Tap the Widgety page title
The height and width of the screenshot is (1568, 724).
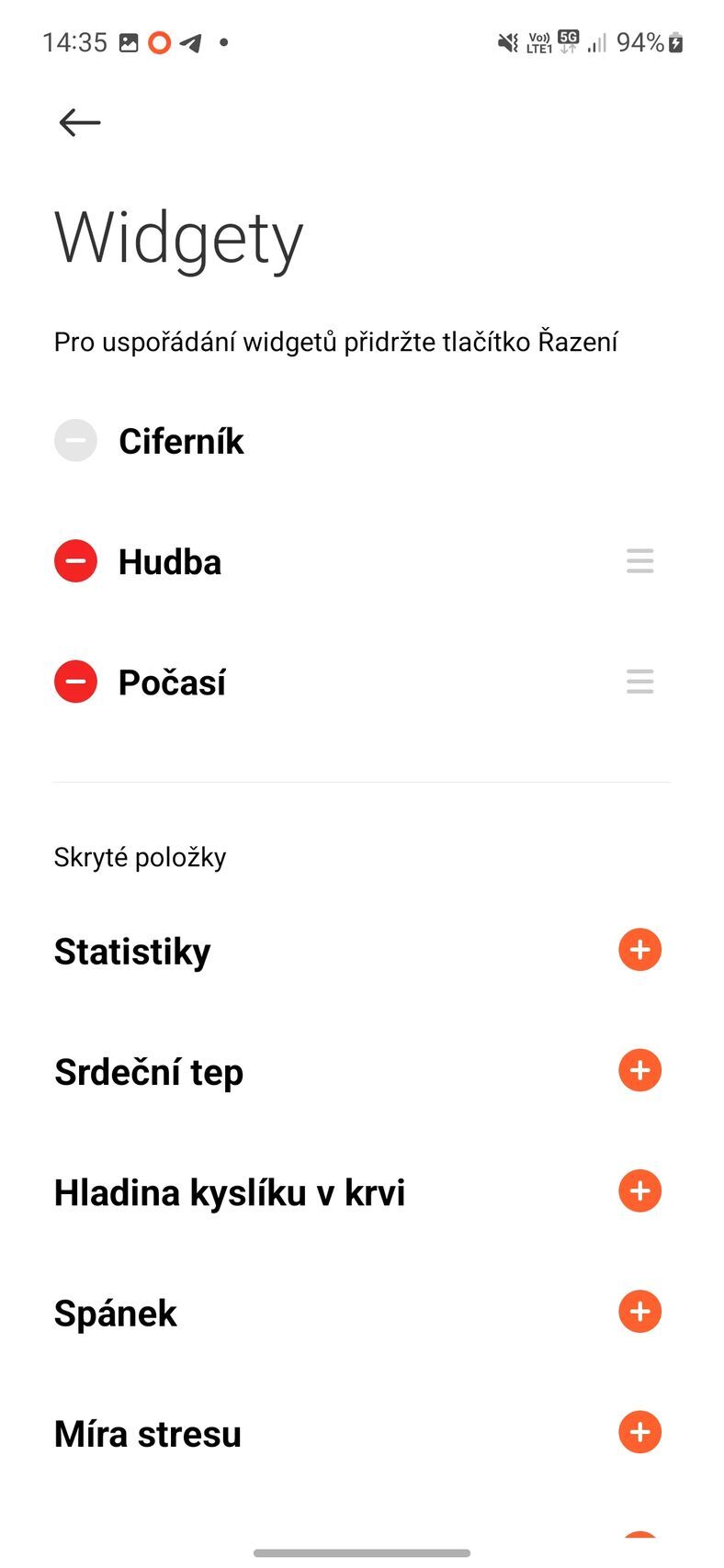(x=178, y=236)
